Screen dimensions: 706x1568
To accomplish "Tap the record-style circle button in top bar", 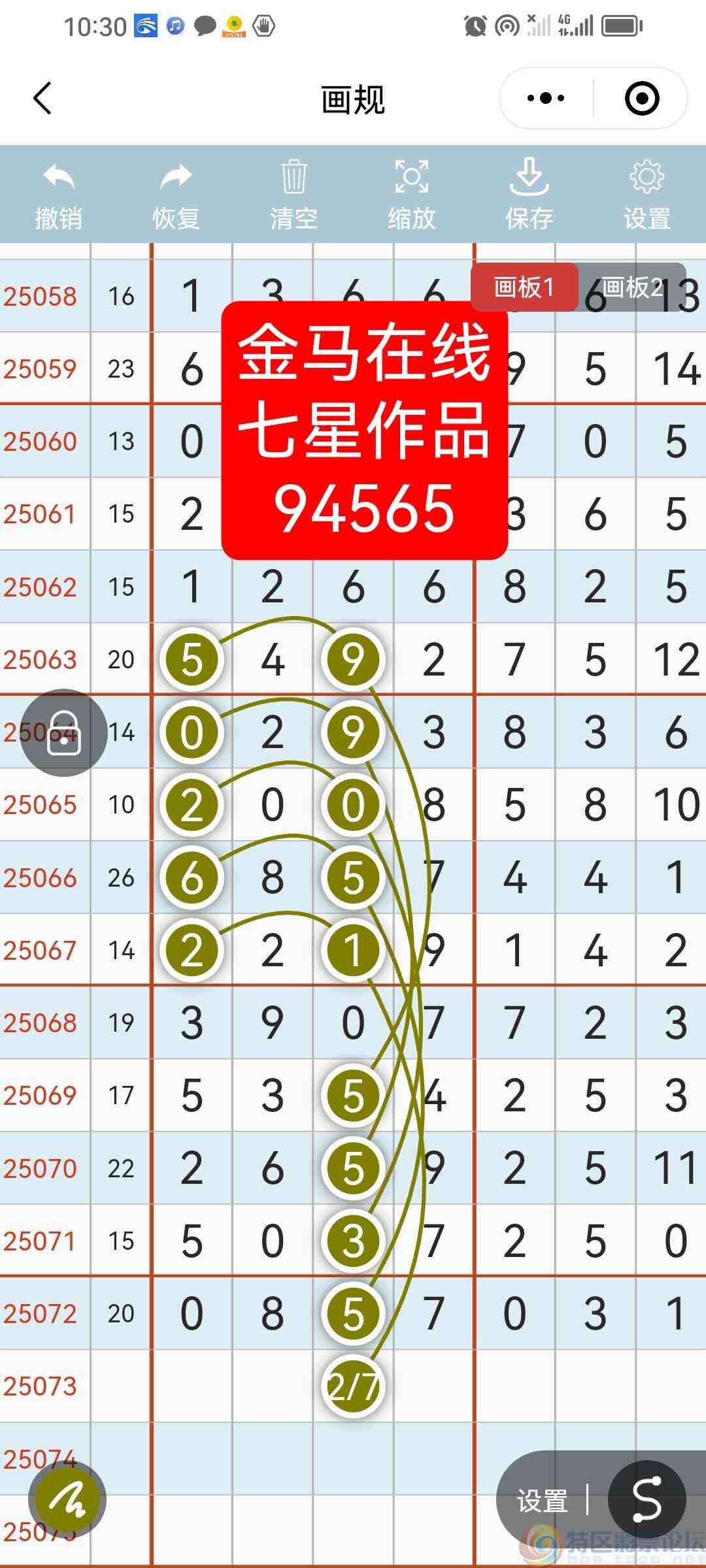I will (x=643, y=98).
